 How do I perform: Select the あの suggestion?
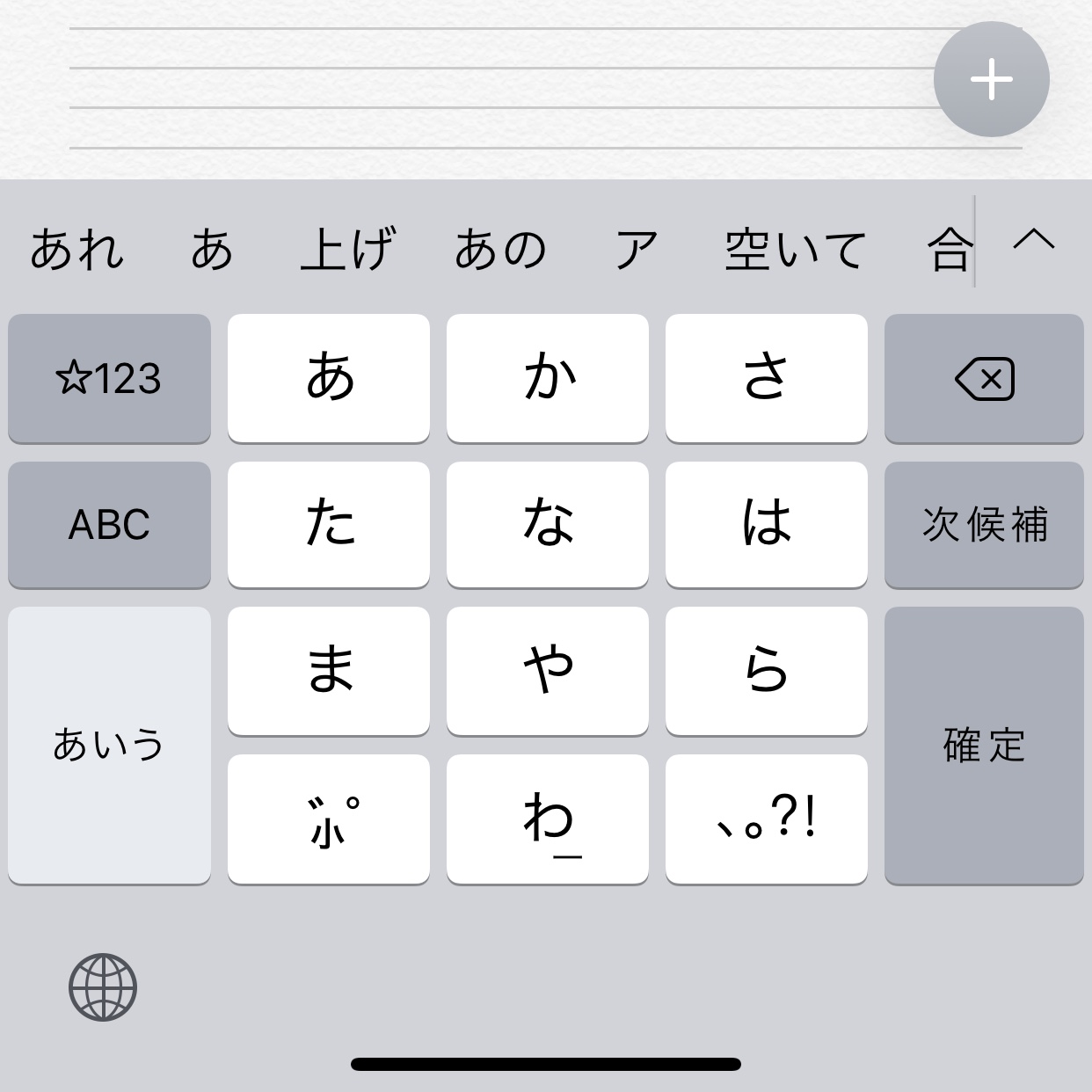click(x=500, y=249)
